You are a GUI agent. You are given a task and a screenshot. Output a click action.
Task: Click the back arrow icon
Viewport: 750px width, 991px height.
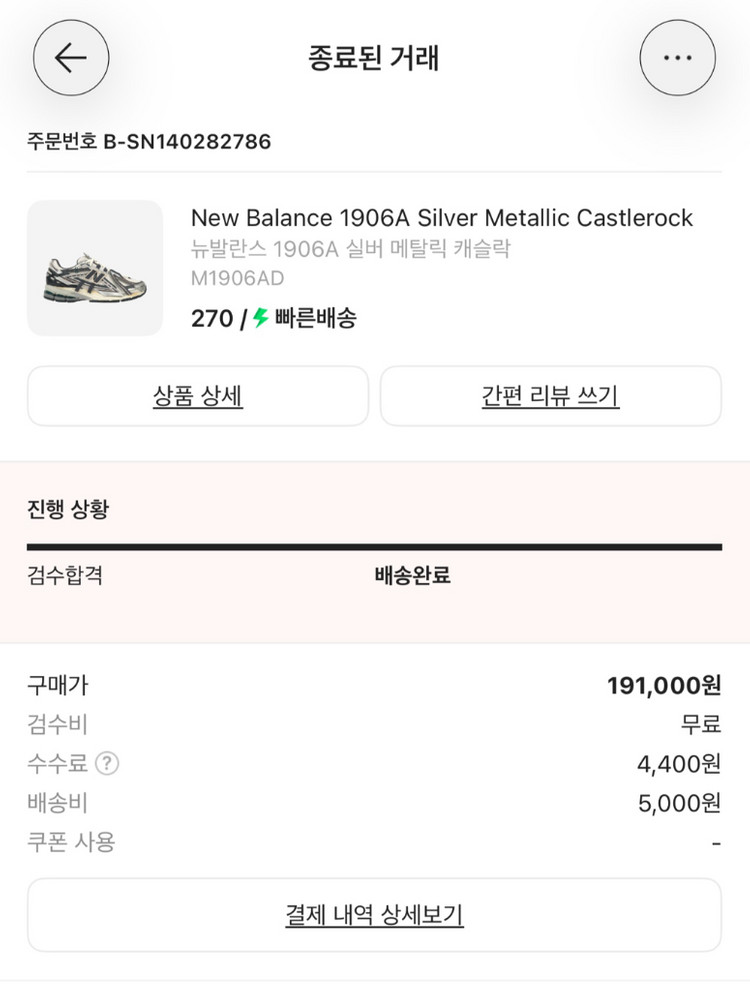[x=70, y=58]
